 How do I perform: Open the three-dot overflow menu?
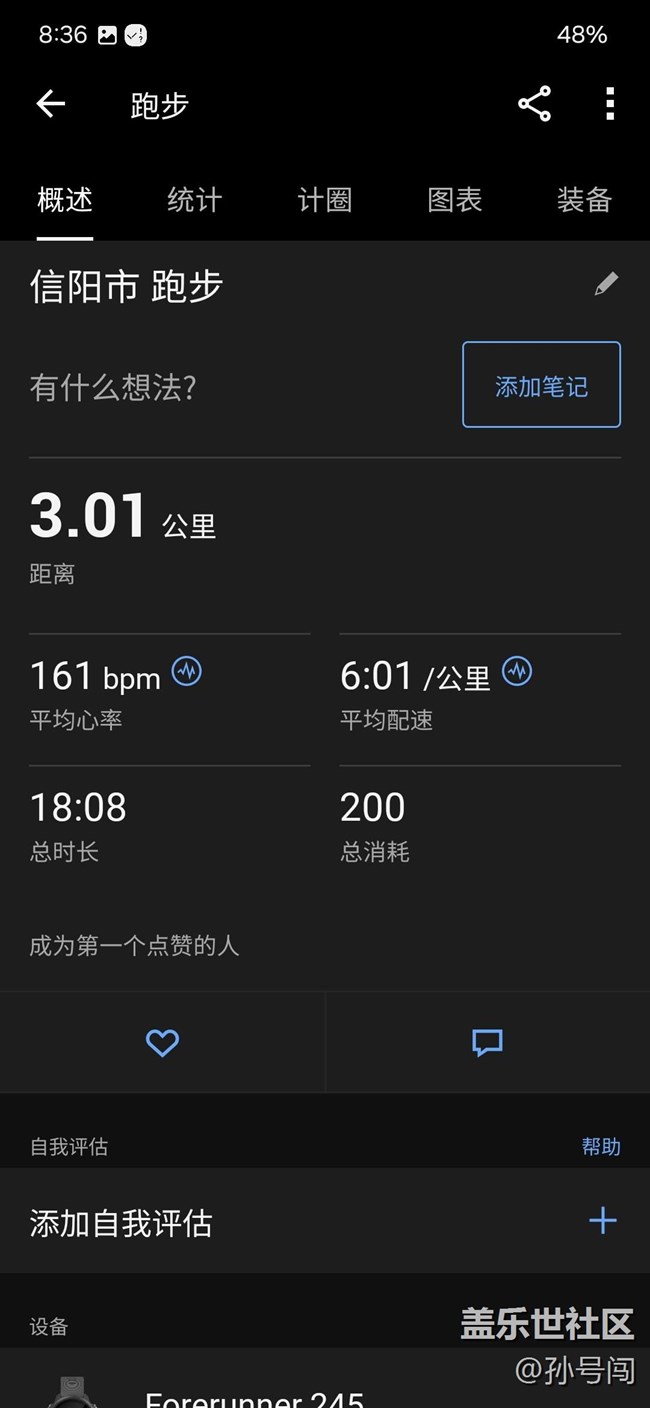(x=610, y=104)
